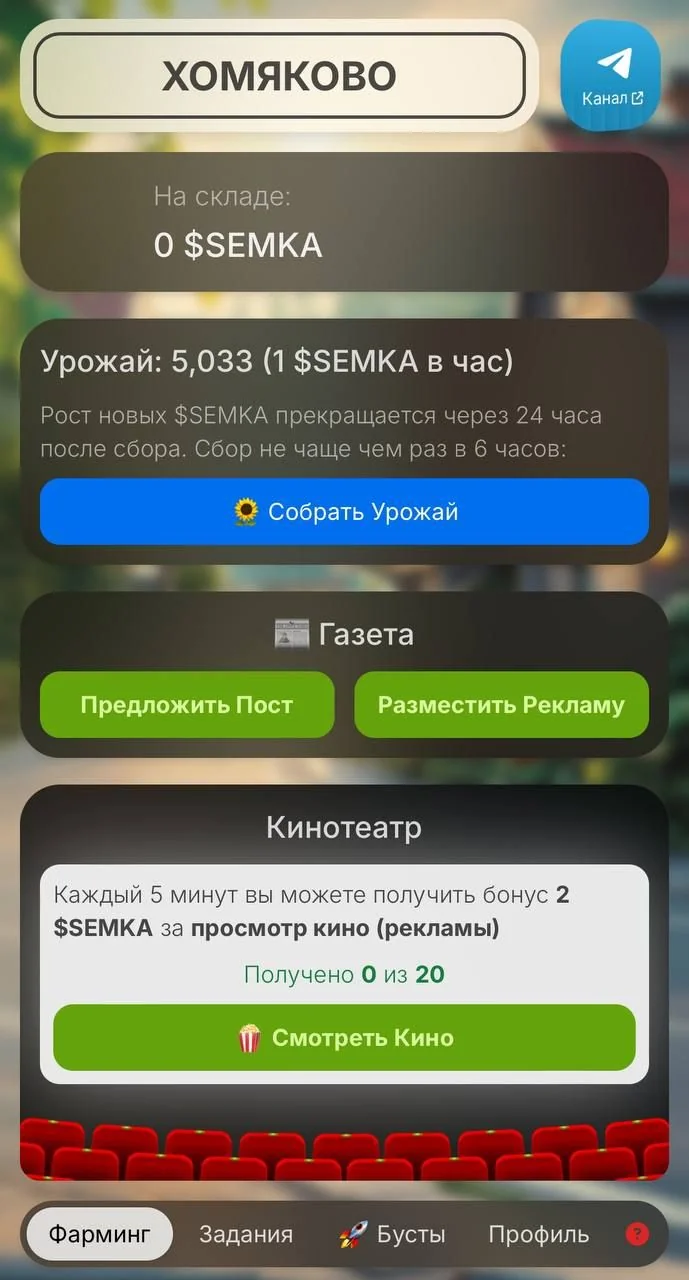Viewport: 689px width, 1280px height.
Task: Tap the Собрать Урожай button
Action: pyautogui.click(x=344, y=512)
